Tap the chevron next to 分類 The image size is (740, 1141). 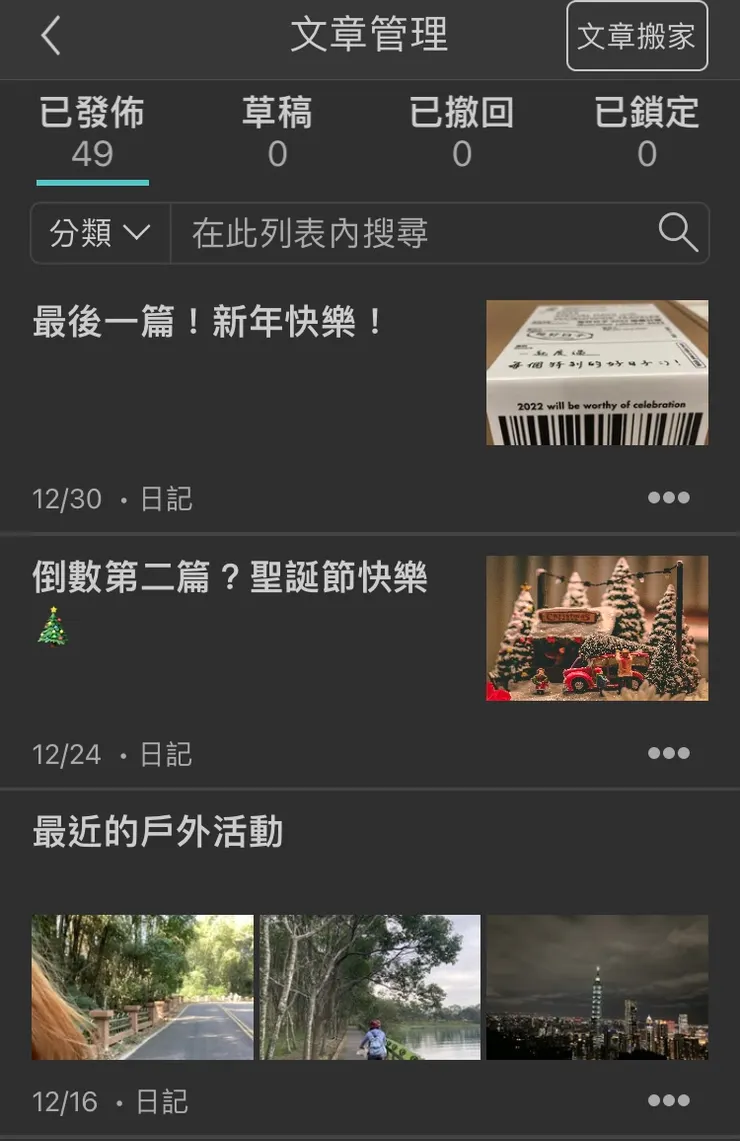click(x=134, y=233)
